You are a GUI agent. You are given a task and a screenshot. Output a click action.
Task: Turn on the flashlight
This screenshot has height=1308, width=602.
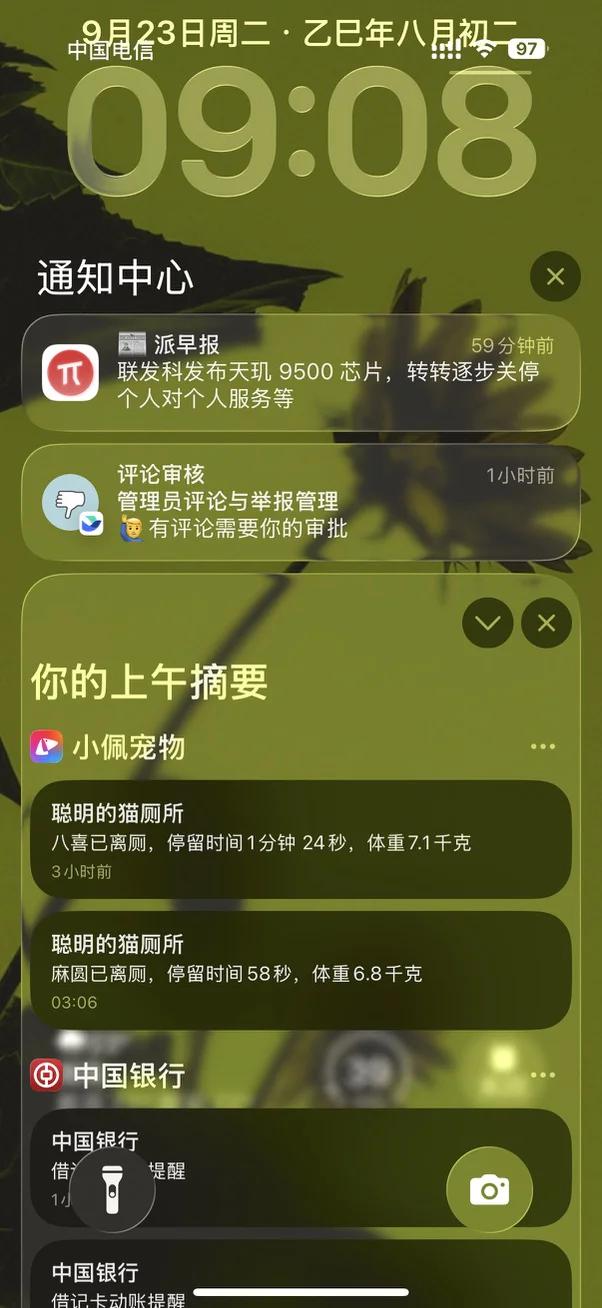(x=112, y=1189)
